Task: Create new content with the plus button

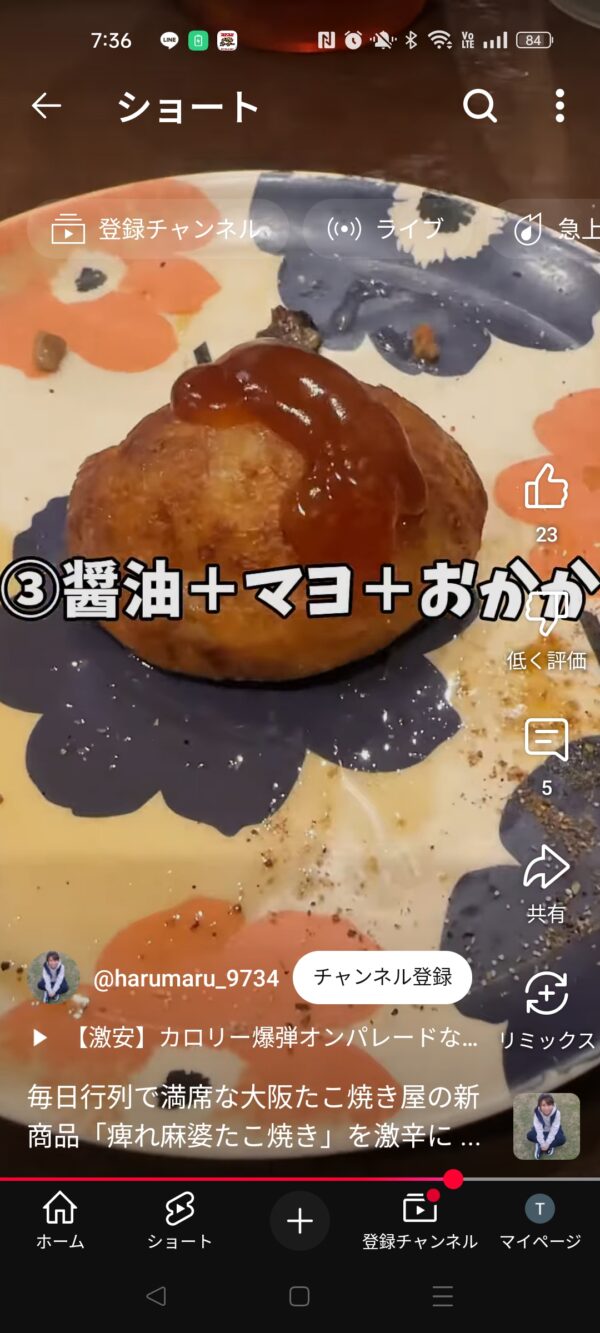Action: tap(300, 1221)
